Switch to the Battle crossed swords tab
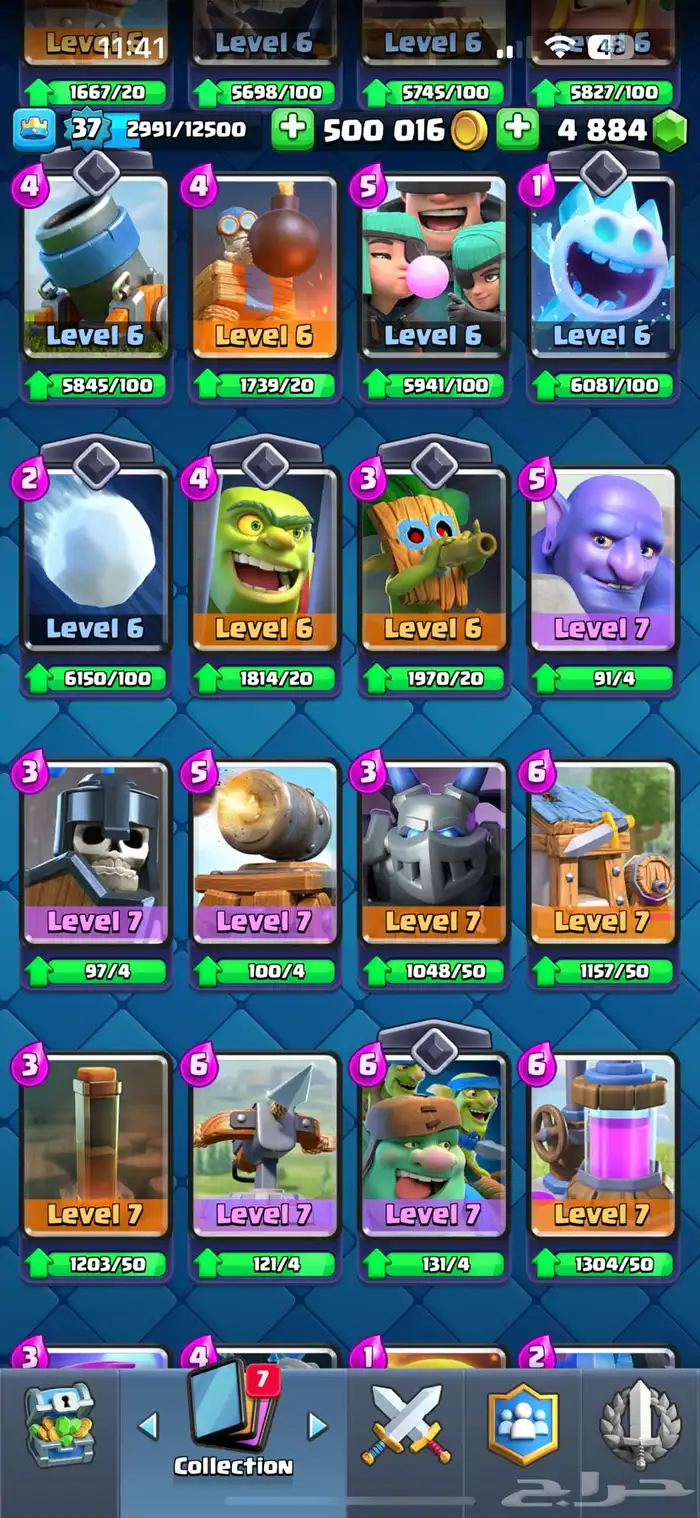This screenshot has height=1518, width=700. pyautogui.click(x=407, y=1424)
